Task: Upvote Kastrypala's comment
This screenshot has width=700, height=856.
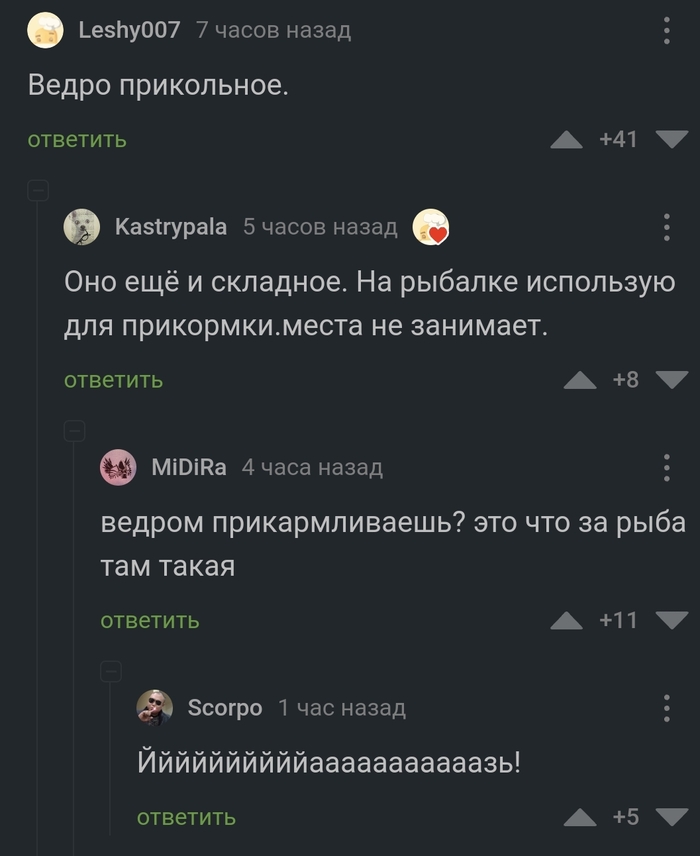Action: (x=580, y=380)
